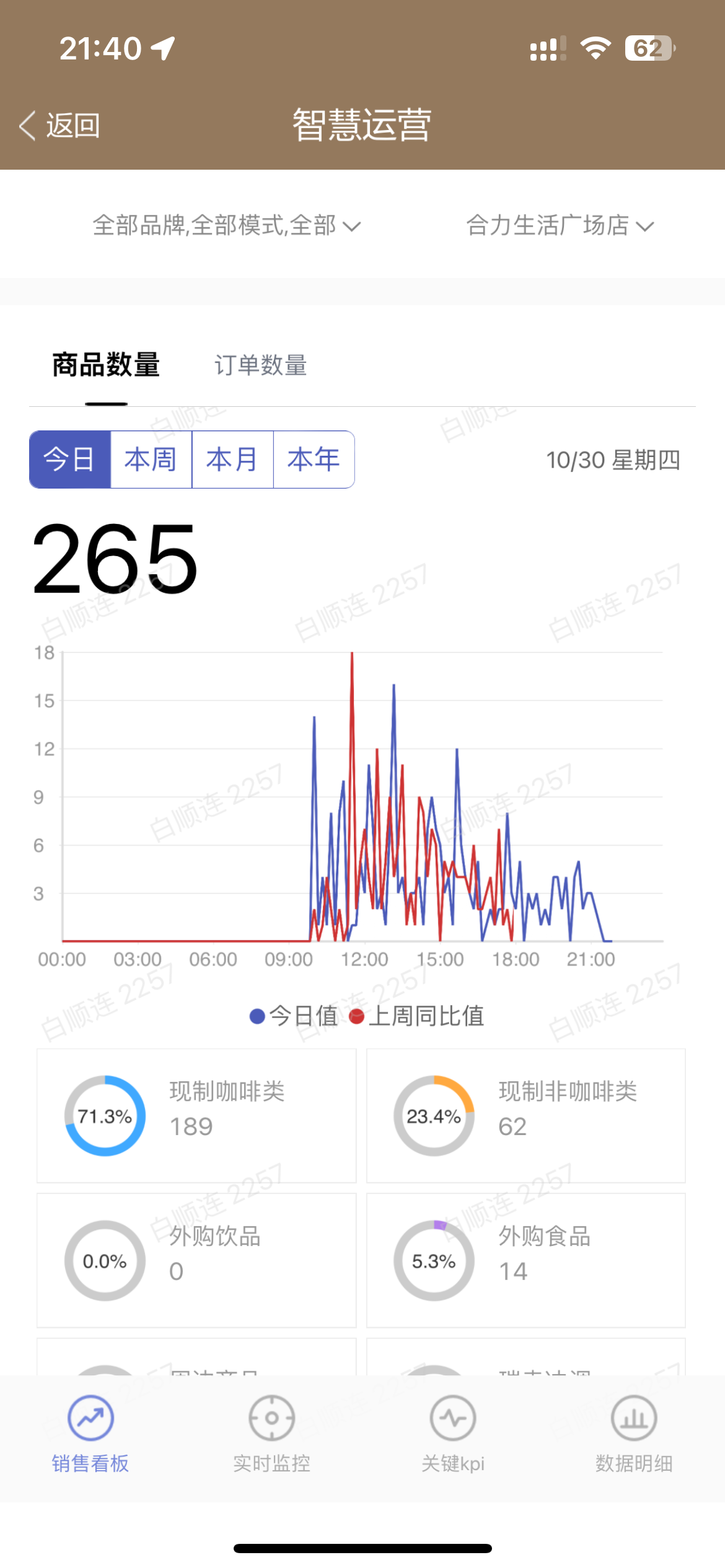The height and width of the screenshot is (1568, 725).
Task: Toggle the 上周同比值 legend series
Action: 417,1016
